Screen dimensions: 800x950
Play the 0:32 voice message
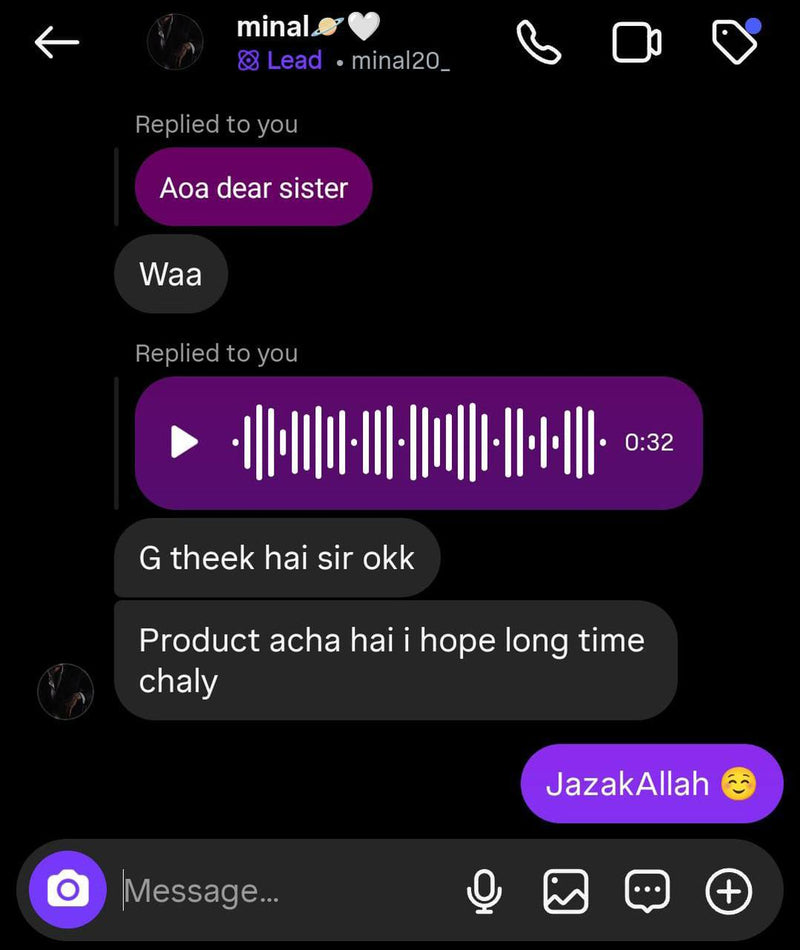point(184,441)
